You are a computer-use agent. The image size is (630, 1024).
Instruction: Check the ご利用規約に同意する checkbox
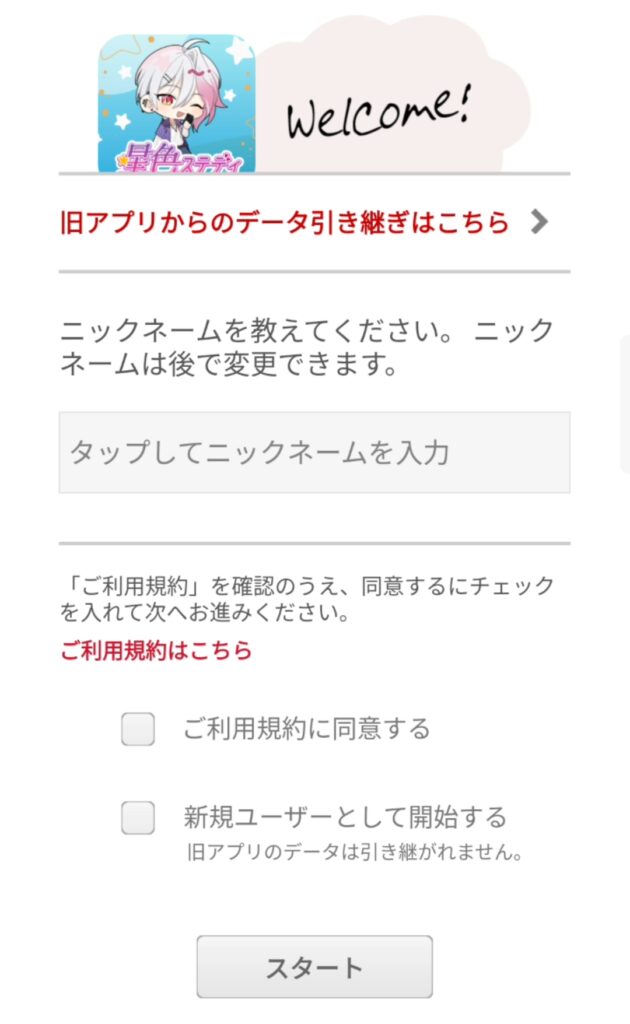point(138,729)
